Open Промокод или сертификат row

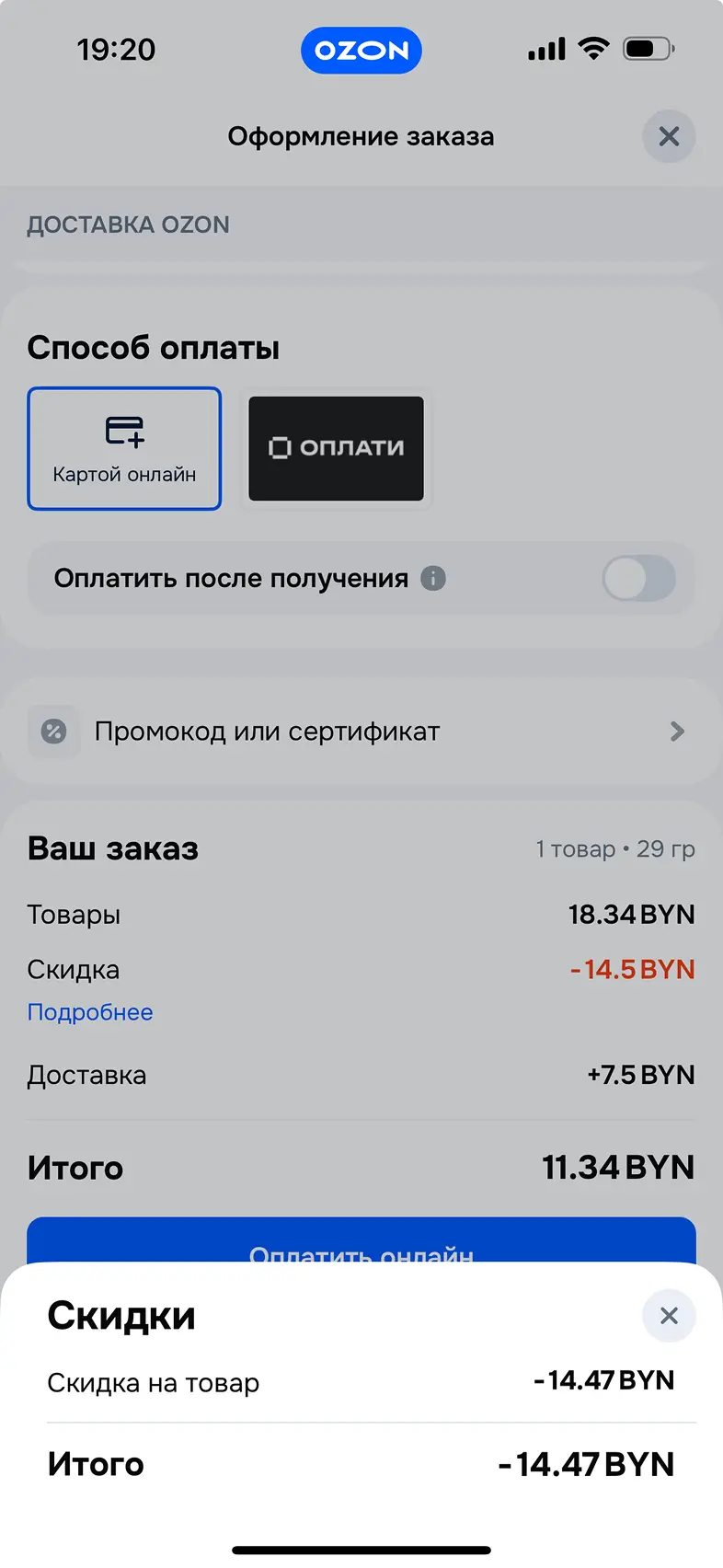click(361, 732)
